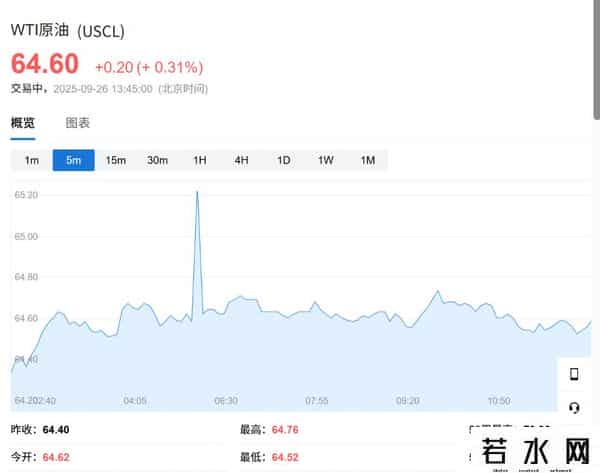Choose the 1m chart interval
Image resolution: width=600 pixels, height=473 pixels.
pos(32,160)
